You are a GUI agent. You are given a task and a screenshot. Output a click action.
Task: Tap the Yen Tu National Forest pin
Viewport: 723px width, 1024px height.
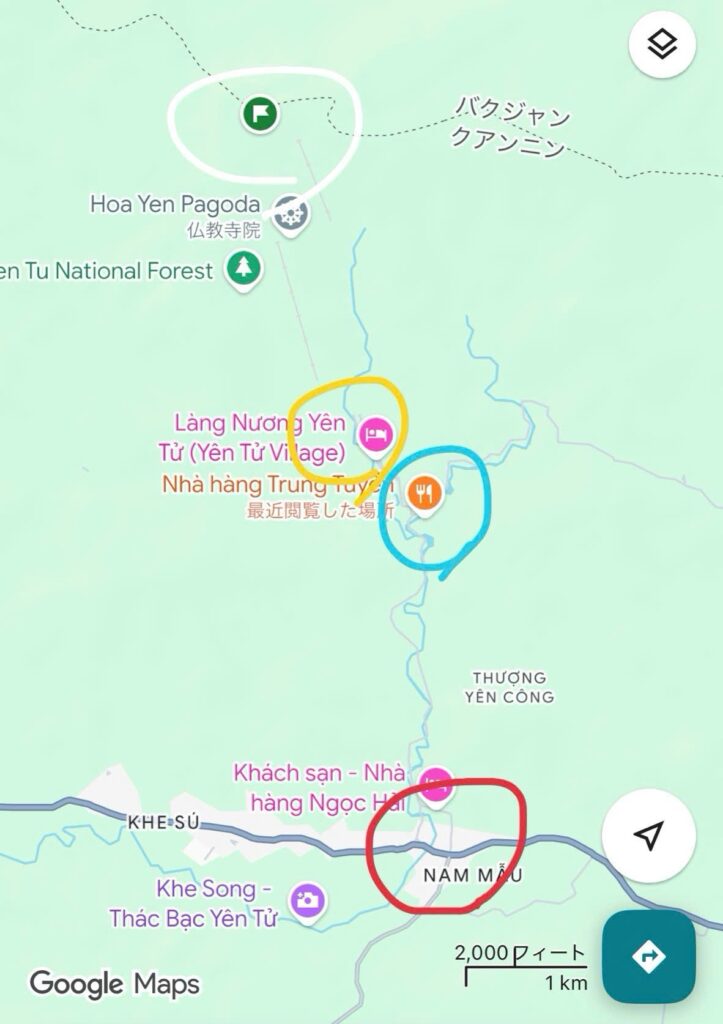pyautogui.click(x=242, y=268)
